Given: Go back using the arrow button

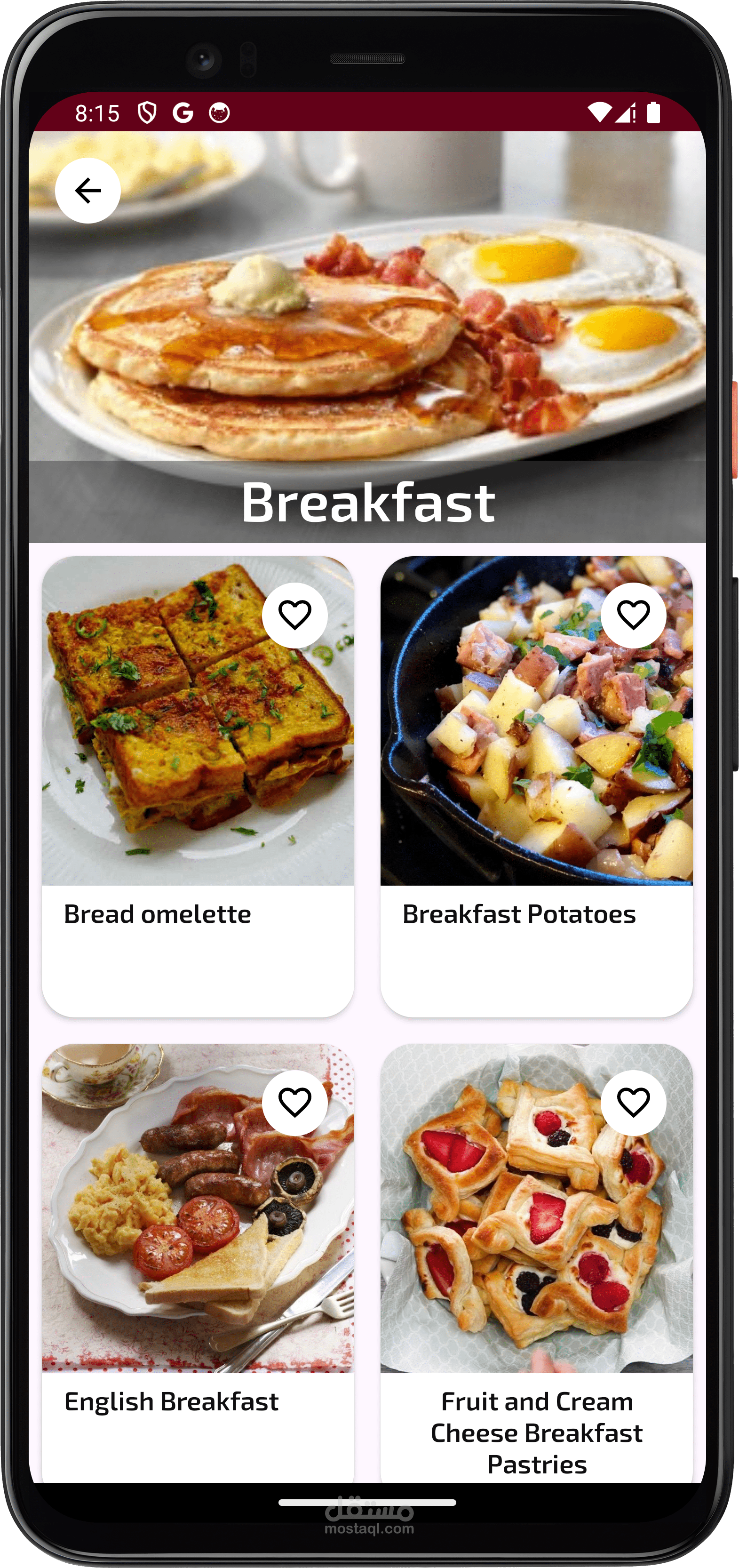Looking at the screenshot, I should [87, 191].
